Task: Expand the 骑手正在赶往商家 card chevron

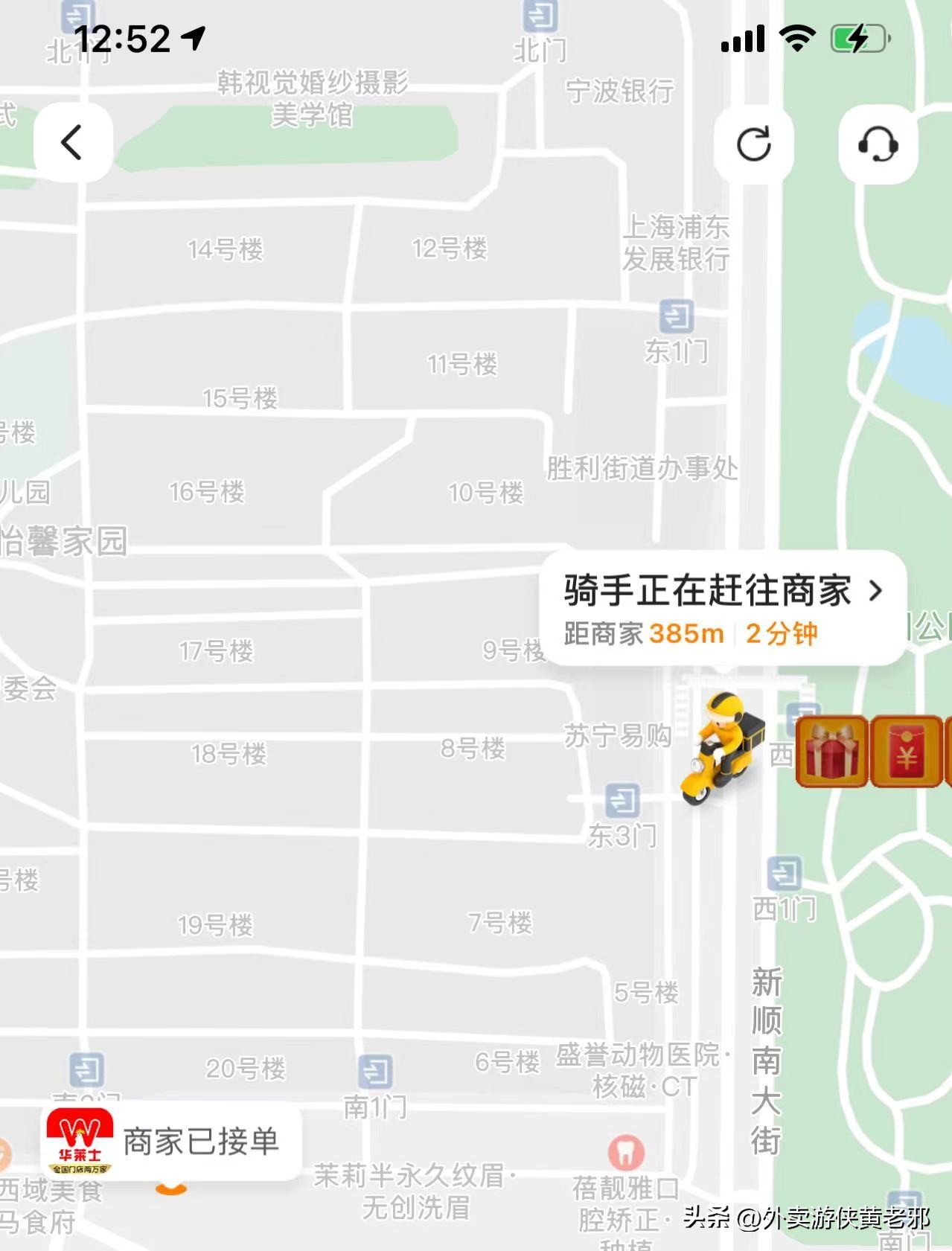Action: point(878,591)
